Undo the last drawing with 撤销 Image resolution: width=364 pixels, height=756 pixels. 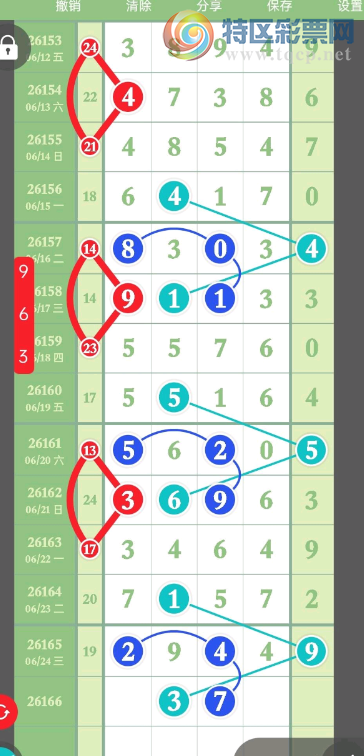[68, 6]
